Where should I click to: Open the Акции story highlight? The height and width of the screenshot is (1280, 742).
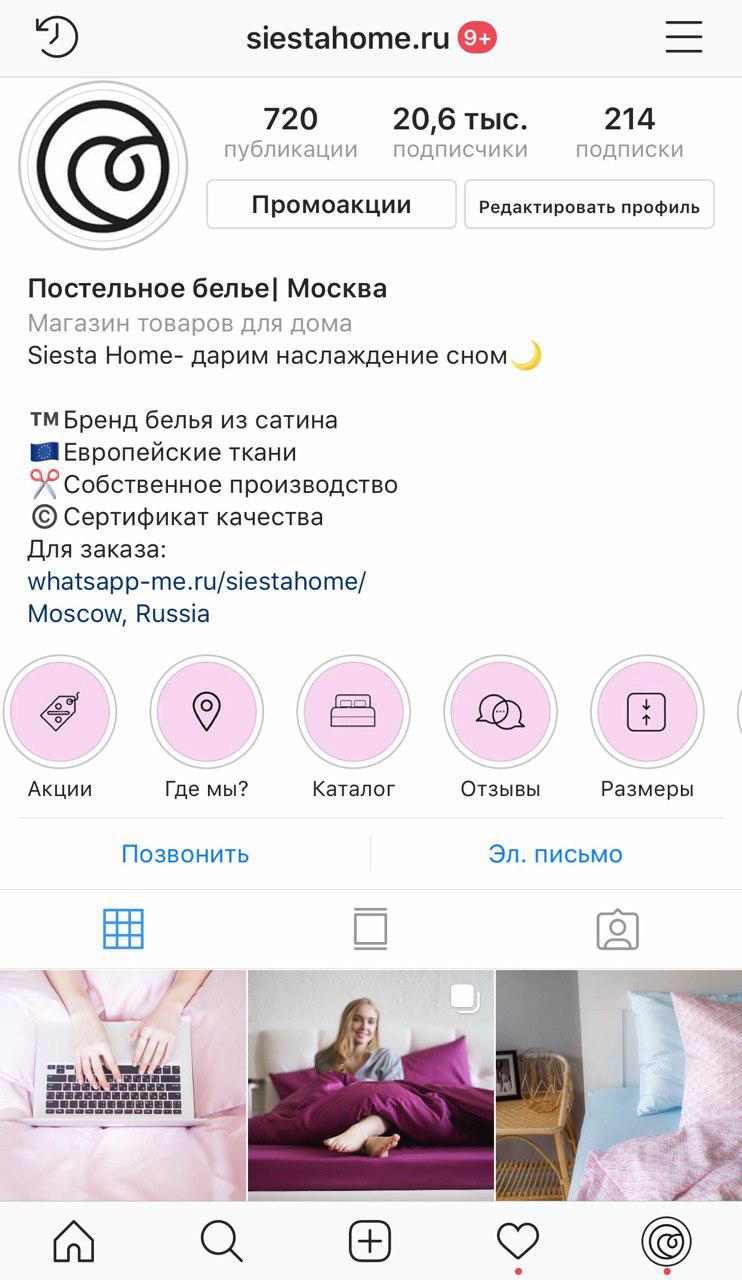pos(60,712)
